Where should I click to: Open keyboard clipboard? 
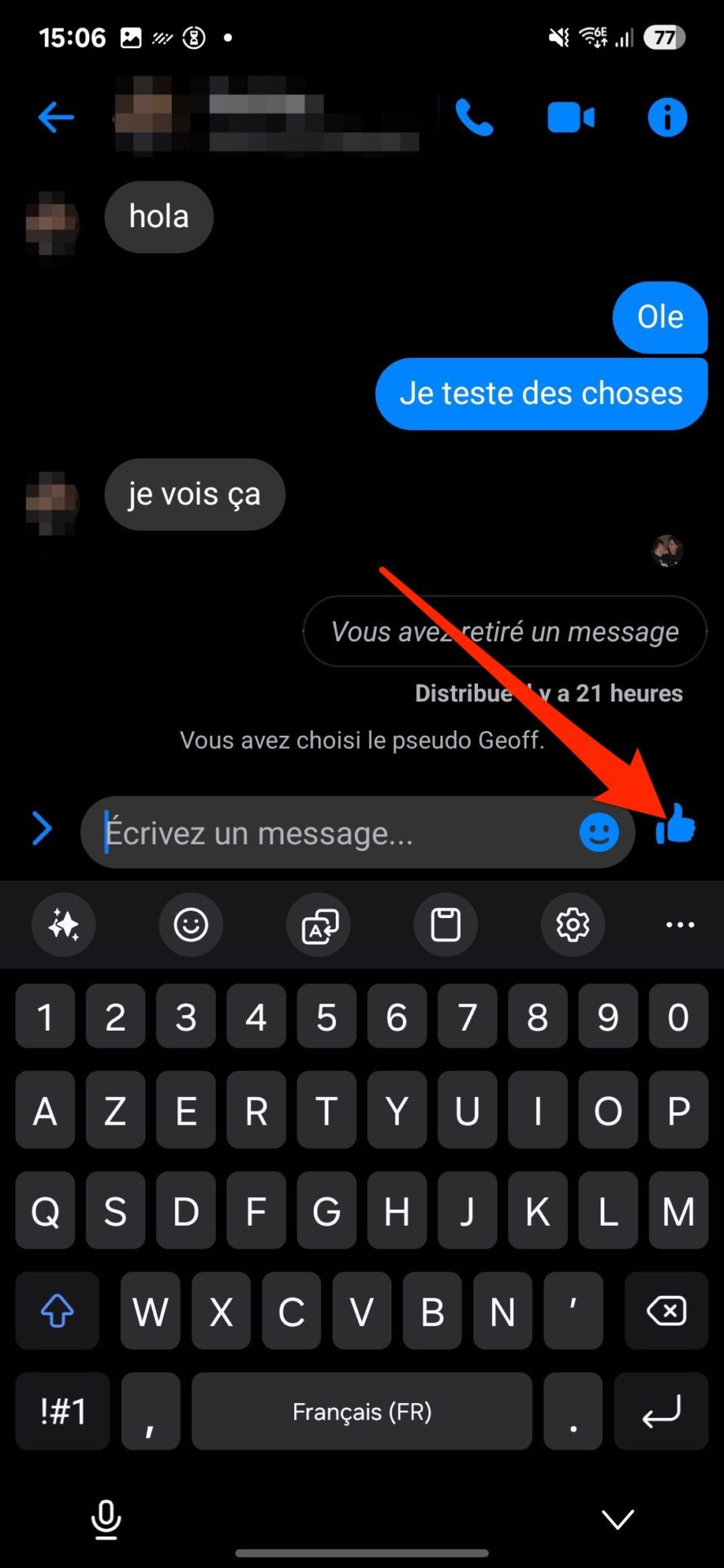(x=445, y=924)
